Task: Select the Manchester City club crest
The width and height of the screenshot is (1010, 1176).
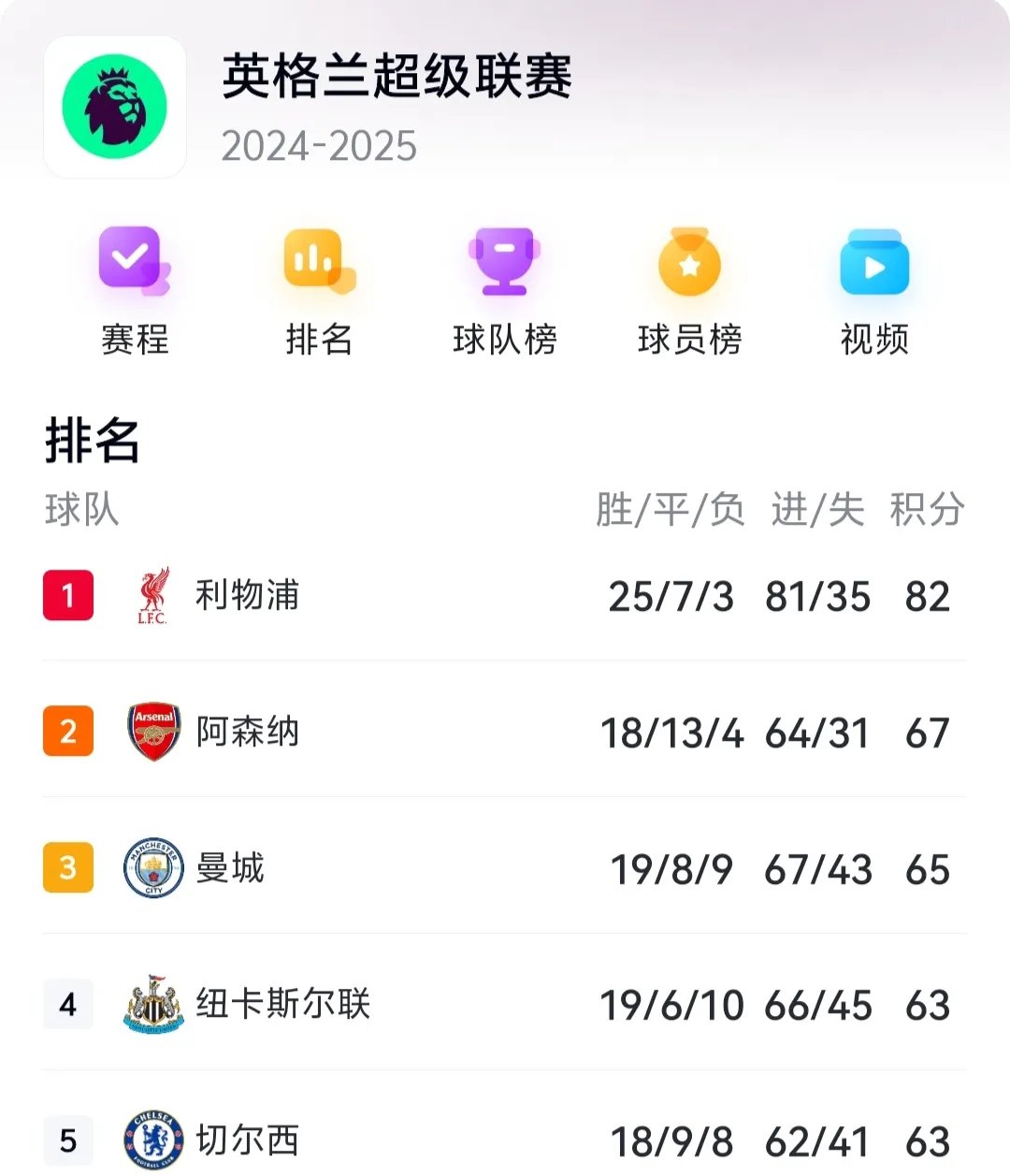Action: click(154, 869)
